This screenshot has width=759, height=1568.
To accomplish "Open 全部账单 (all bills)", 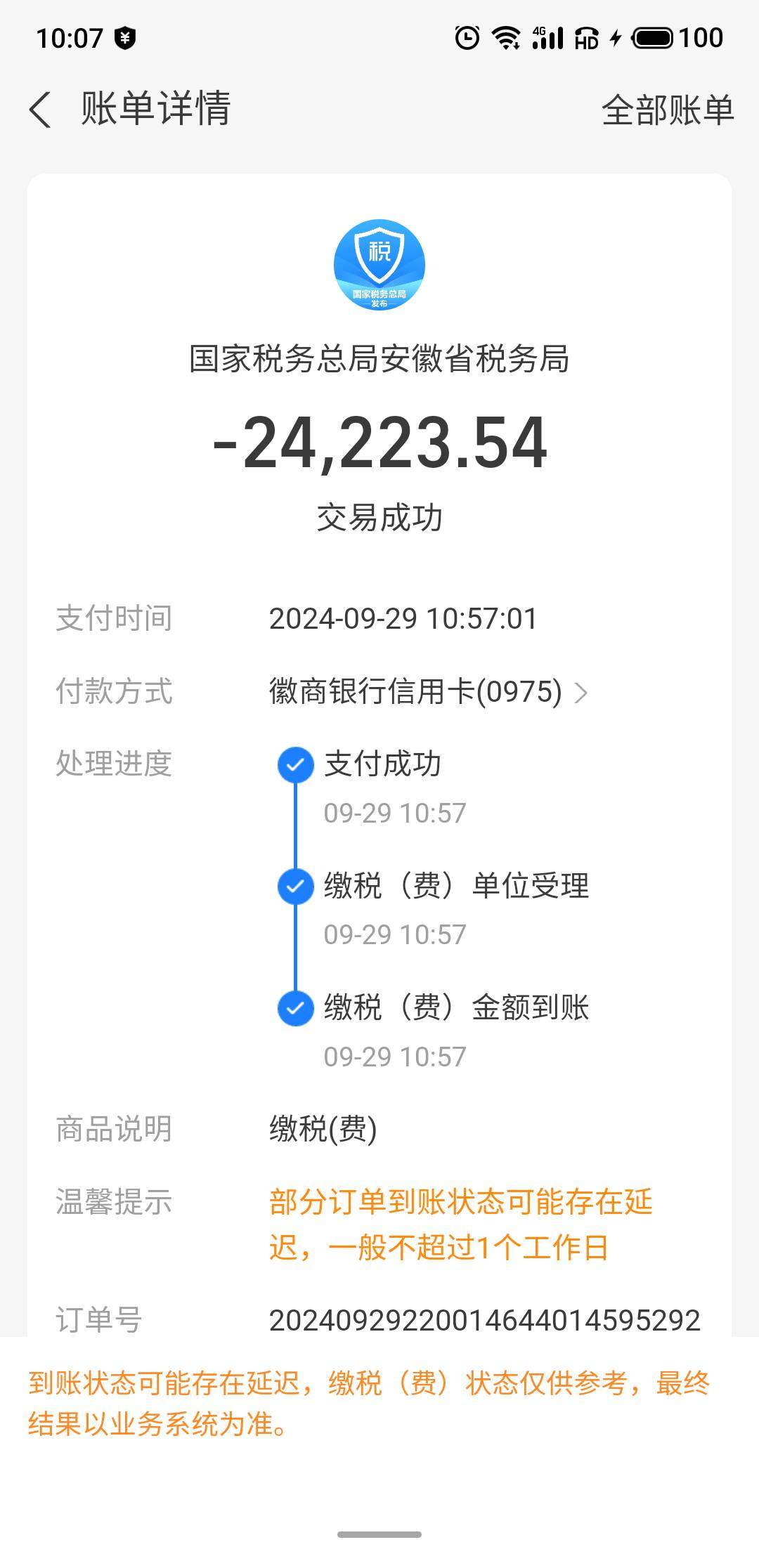I will click(667, 110).
